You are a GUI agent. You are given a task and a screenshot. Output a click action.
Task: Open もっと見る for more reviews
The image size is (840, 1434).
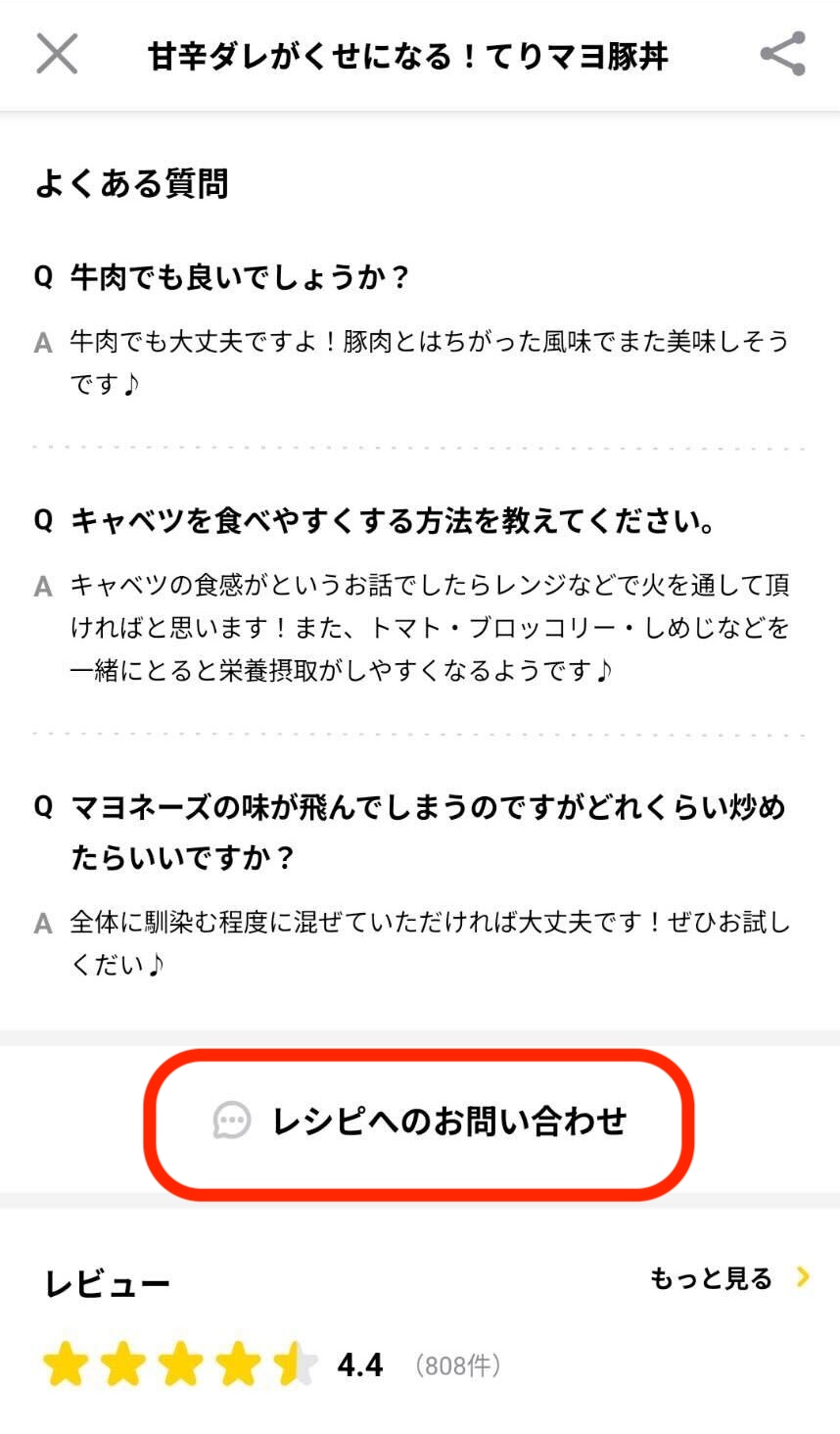[x=729, y=1278]
